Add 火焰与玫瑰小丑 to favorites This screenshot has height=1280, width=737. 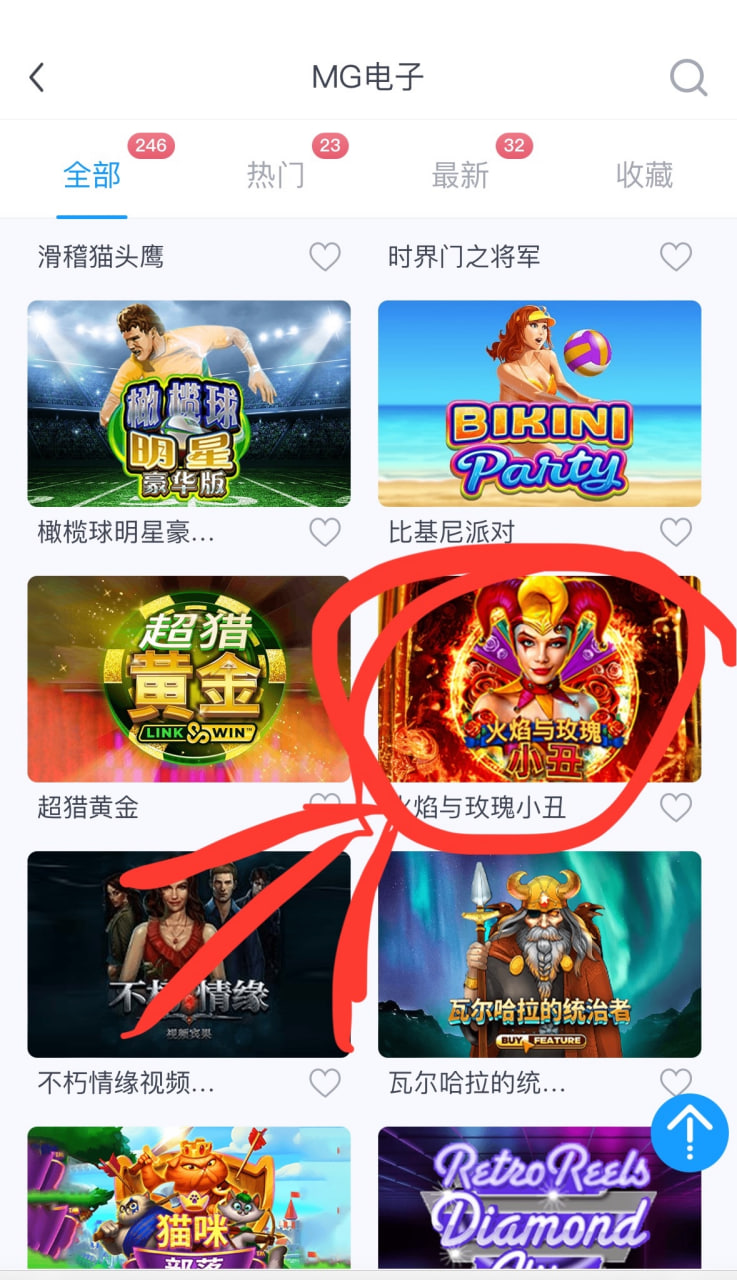pyautogui.click(x=676, y=807)
